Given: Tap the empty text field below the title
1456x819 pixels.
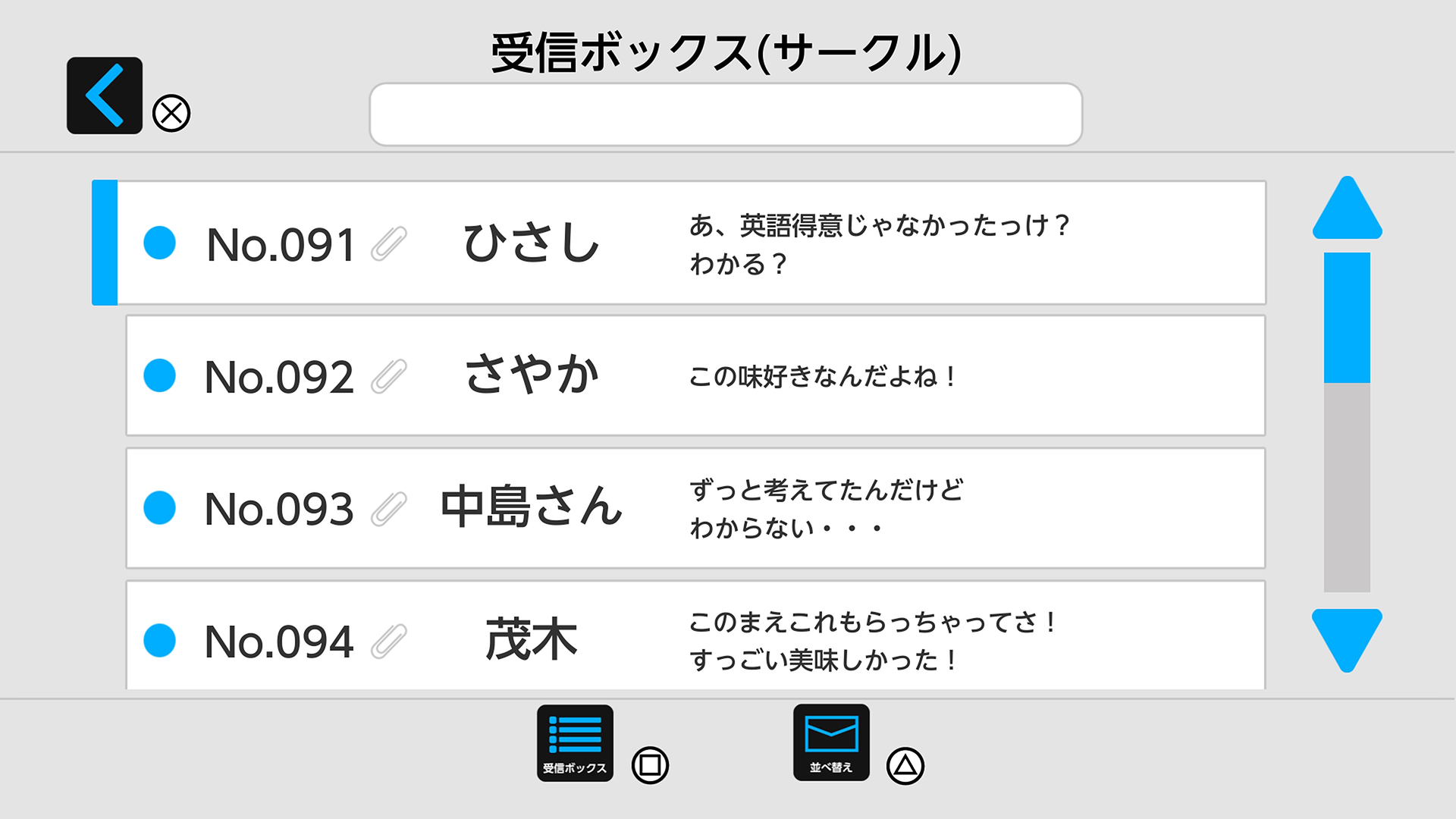Looking at the screenshot, I should [x=726, y=115].
